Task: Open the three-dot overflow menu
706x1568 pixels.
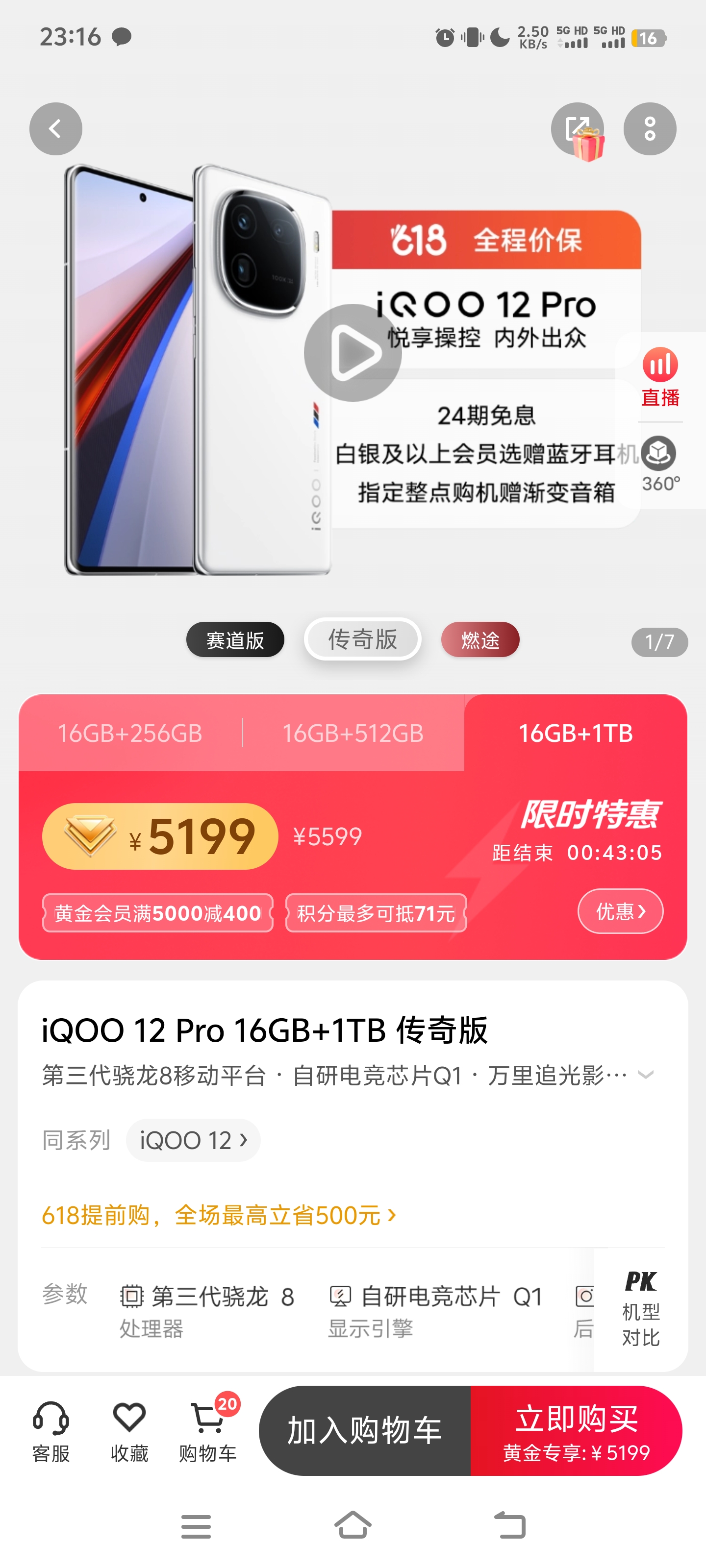Action: point(649,128)
